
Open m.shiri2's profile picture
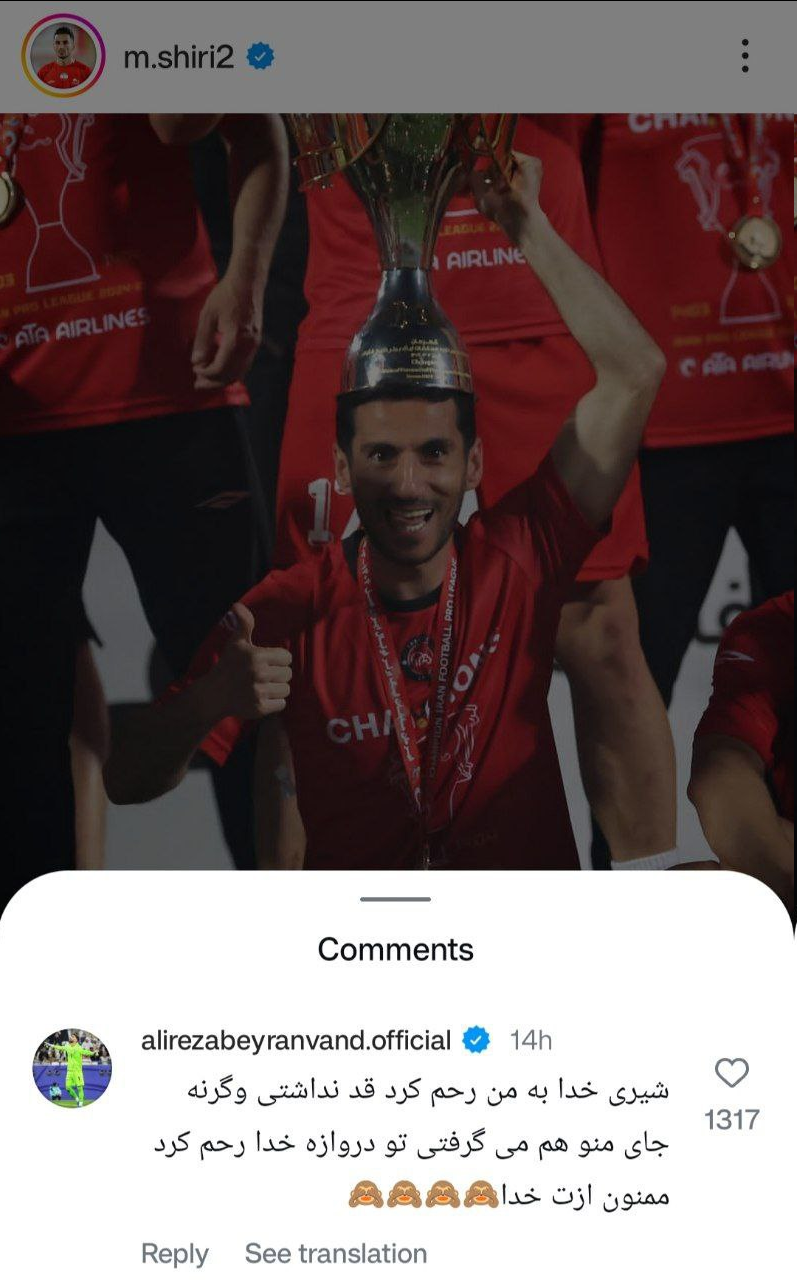point(63,56)
